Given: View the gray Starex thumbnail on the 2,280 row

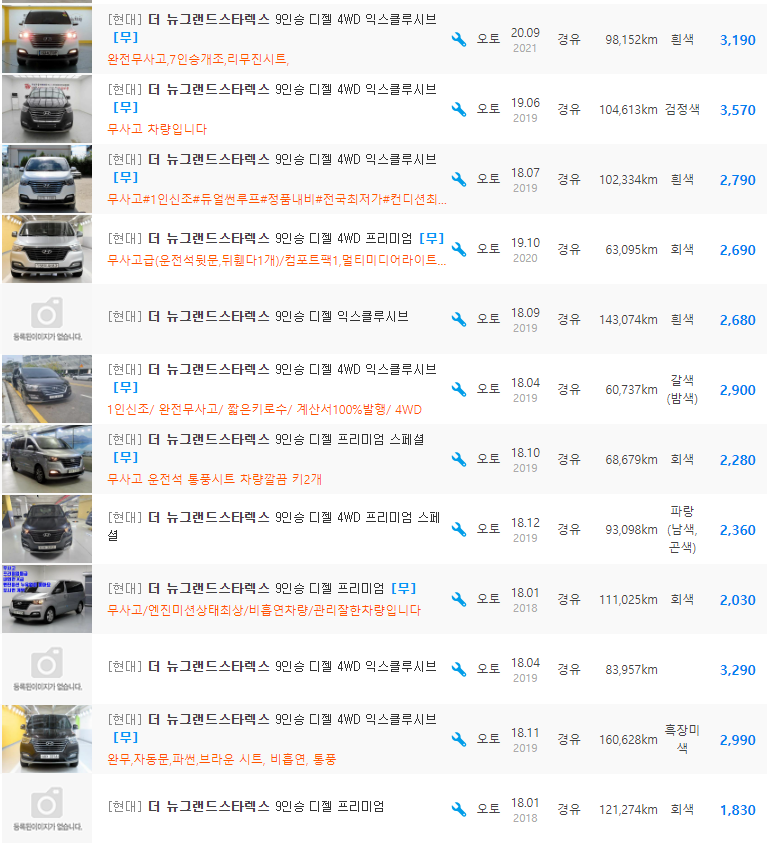Looking at the screenshot, I should tap(45, 459).
